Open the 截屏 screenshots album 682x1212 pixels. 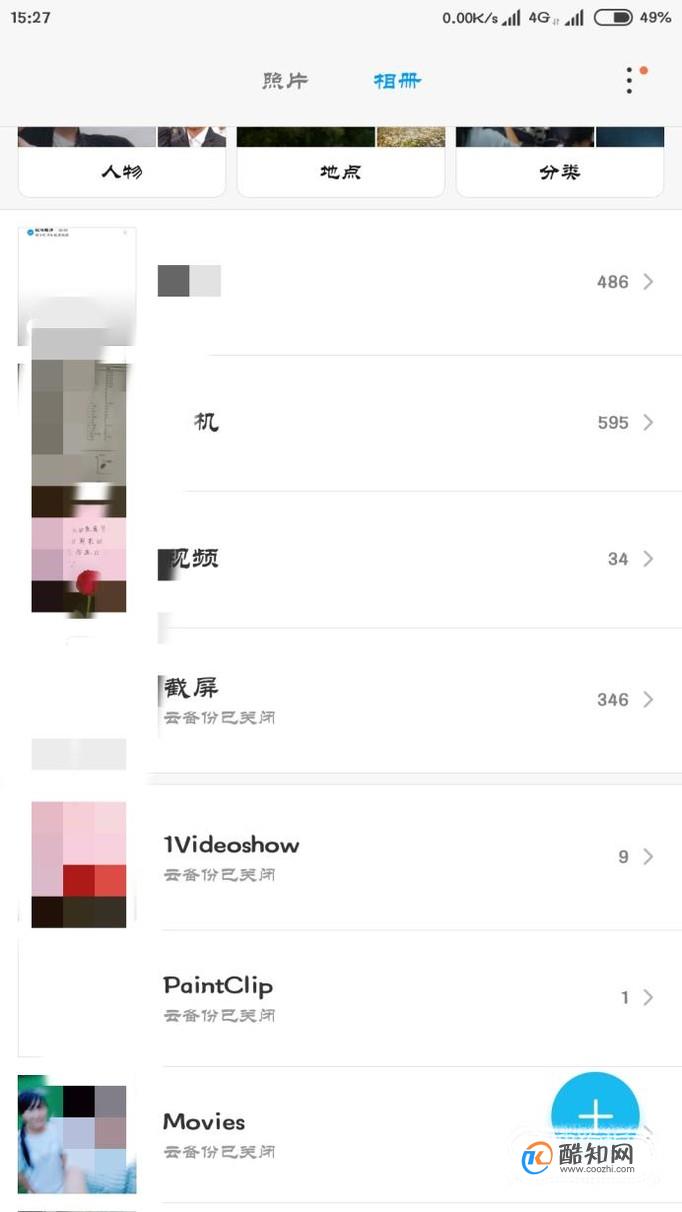341,700
